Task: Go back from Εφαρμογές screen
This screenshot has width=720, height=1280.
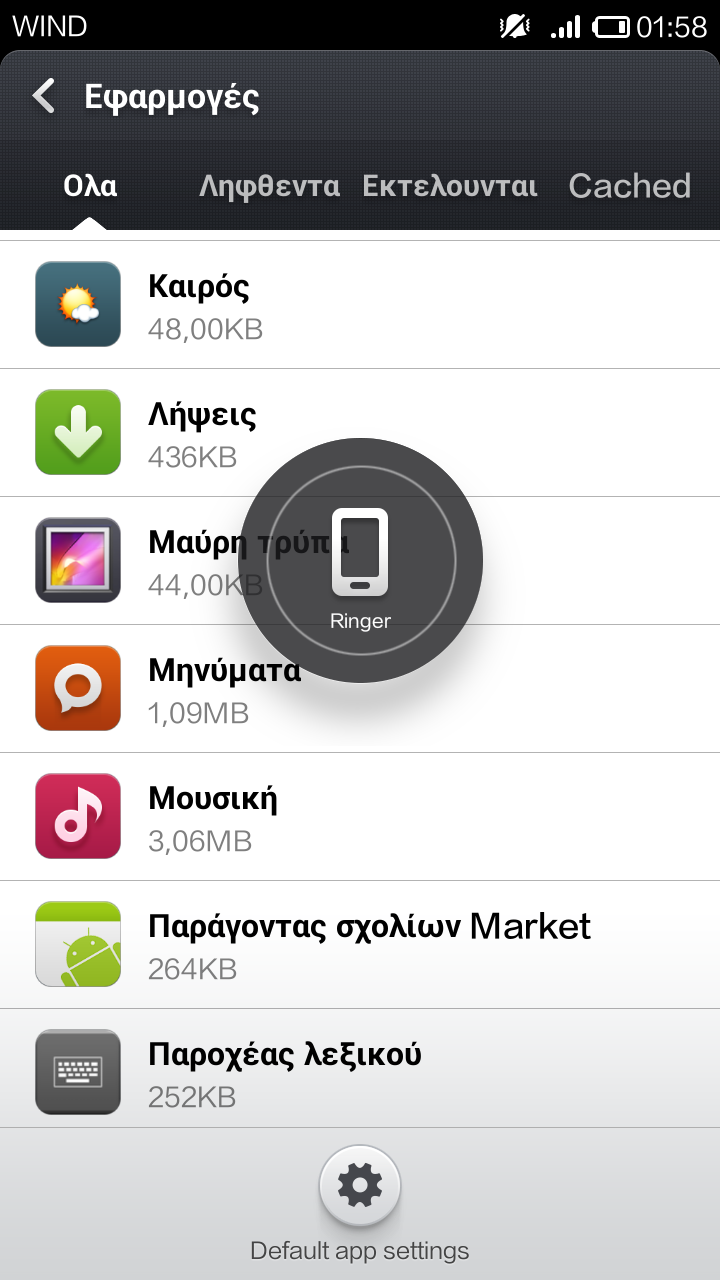Action: click(44, 97)
